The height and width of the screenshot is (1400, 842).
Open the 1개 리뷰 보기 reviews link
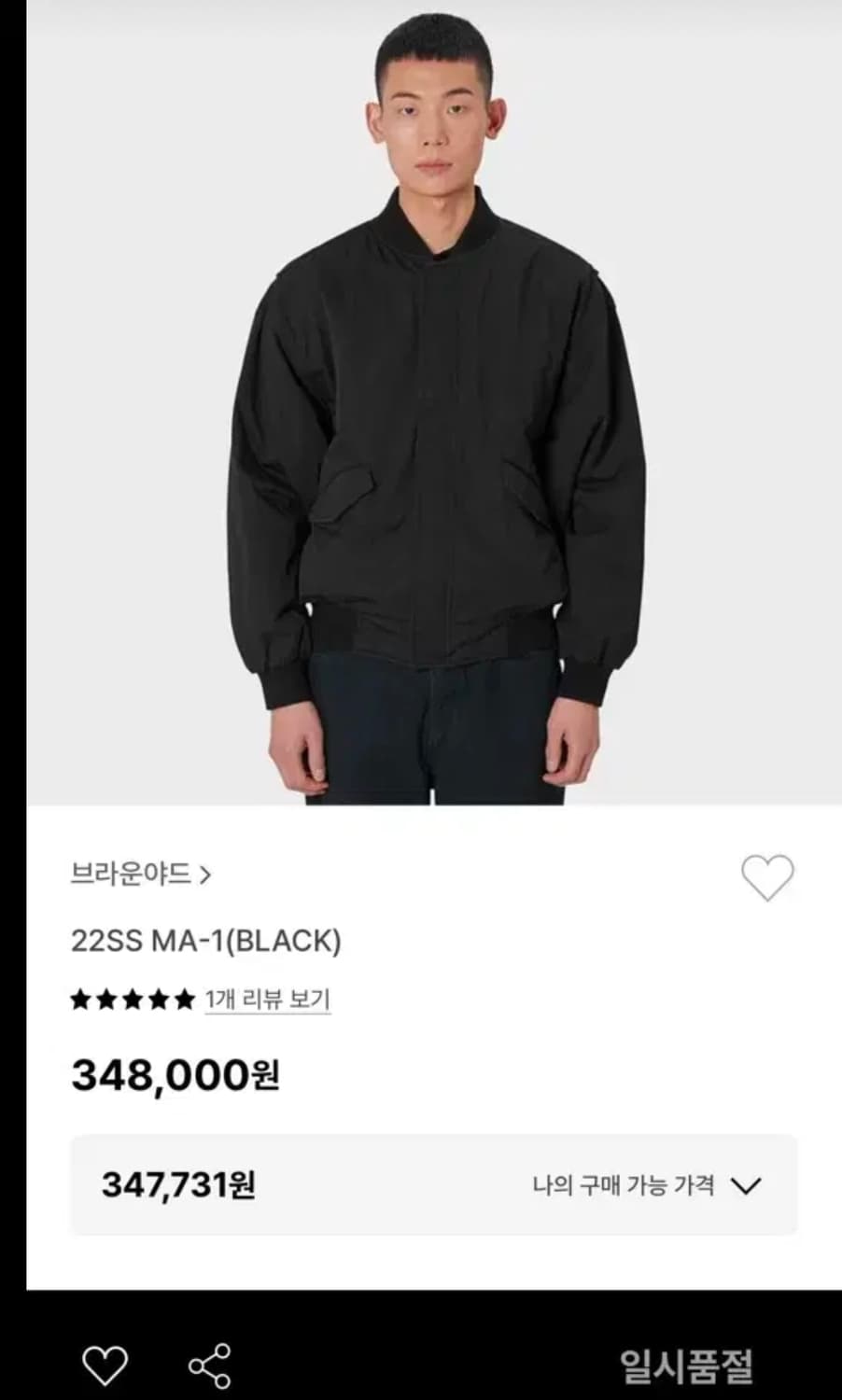click(x=266, y=999)
